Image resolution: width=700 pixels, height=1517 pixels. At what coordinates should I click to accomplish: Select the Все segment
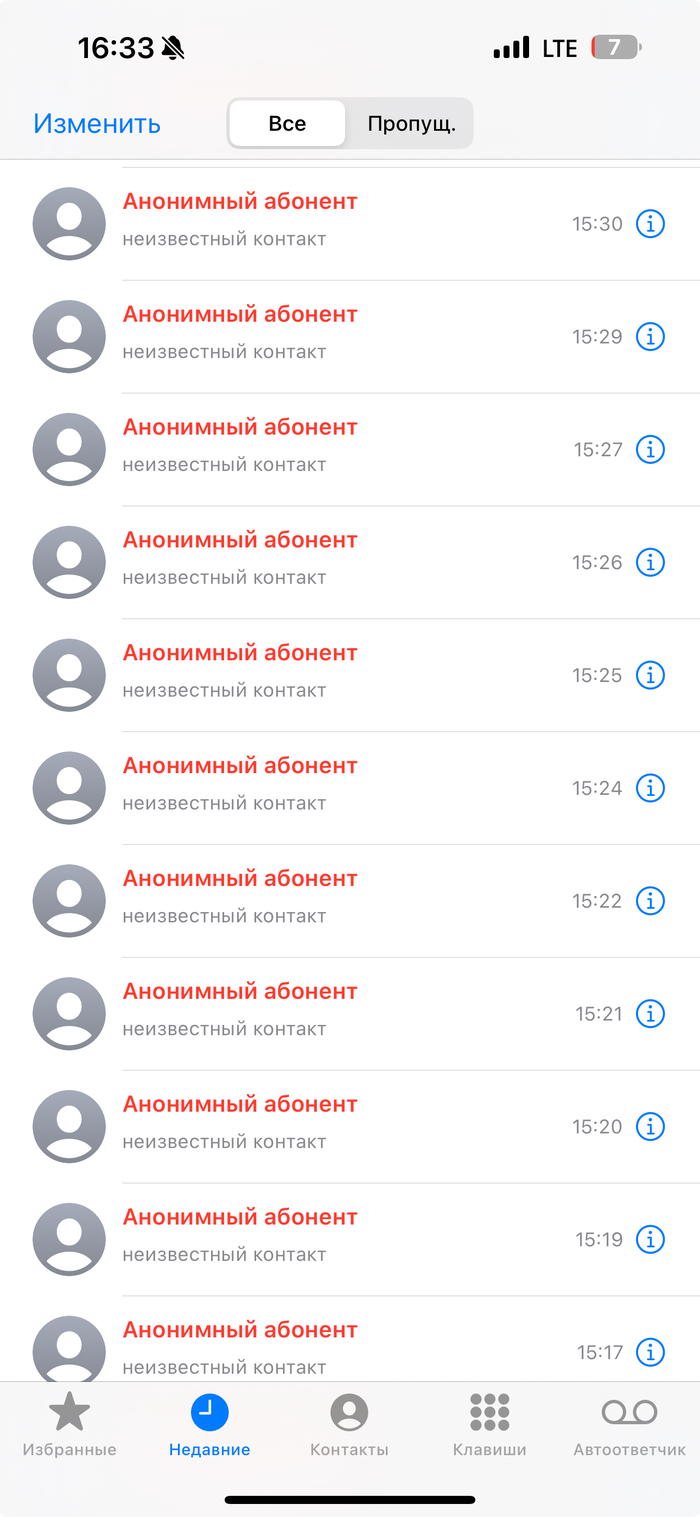point(287,124)
